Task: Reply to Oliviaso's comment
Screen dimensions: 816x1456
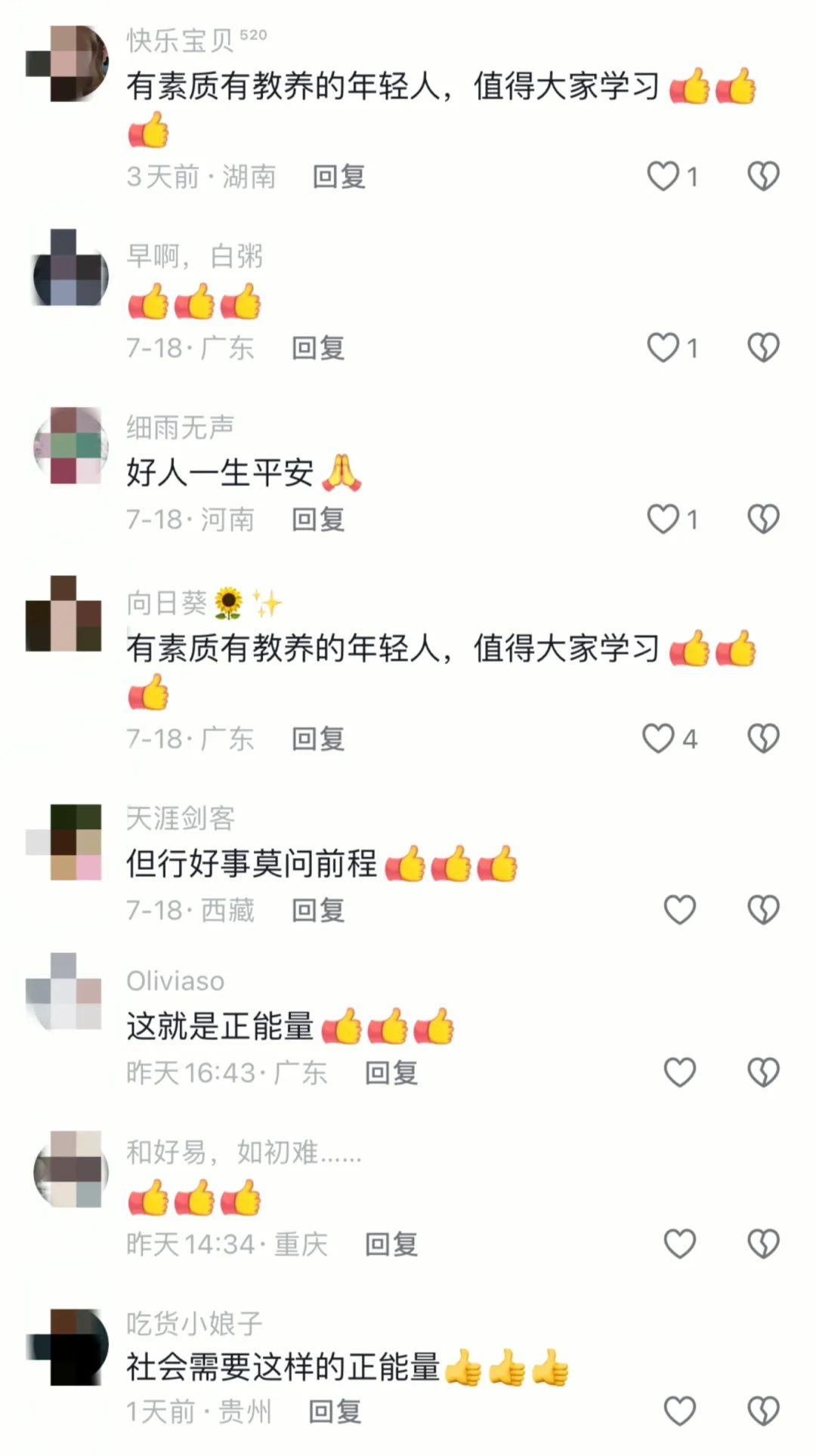Action: [x=391, y=1072]
